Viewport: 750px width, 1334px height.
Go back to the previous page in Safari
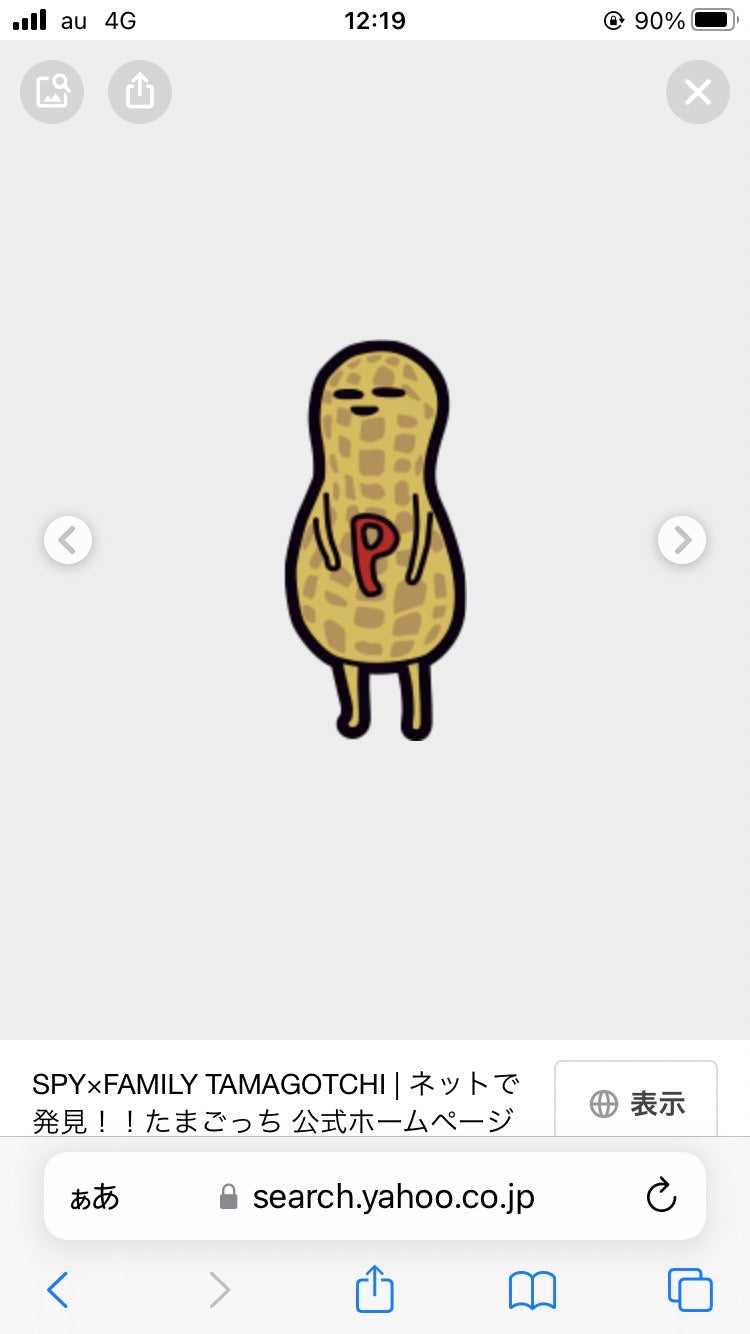pos(58,1290)
